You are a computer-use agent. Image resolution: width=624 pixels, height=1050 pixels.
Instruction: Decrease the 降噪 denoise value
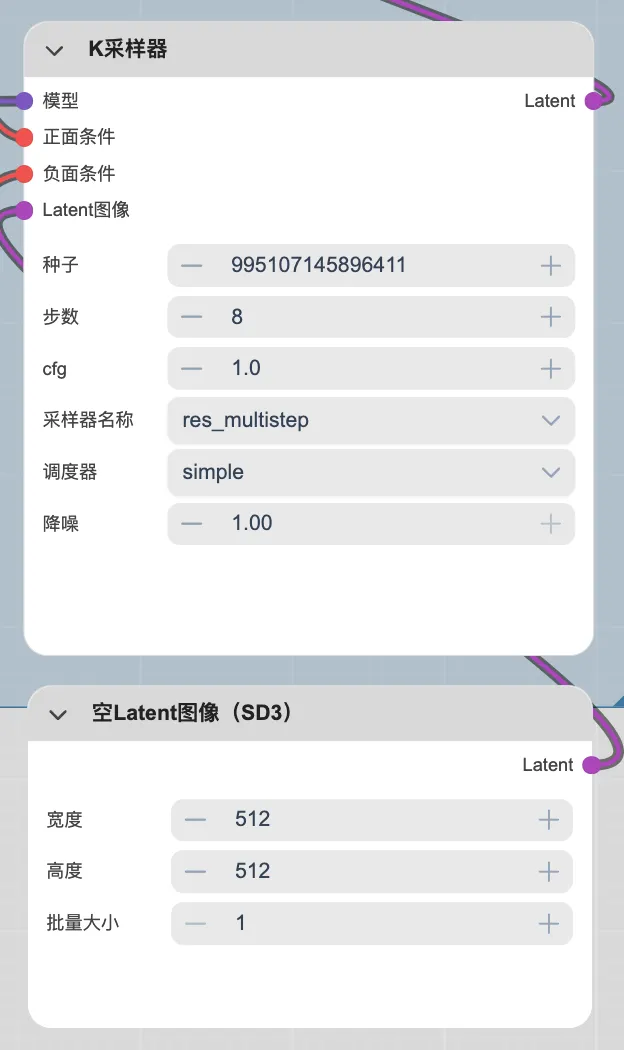191,523
